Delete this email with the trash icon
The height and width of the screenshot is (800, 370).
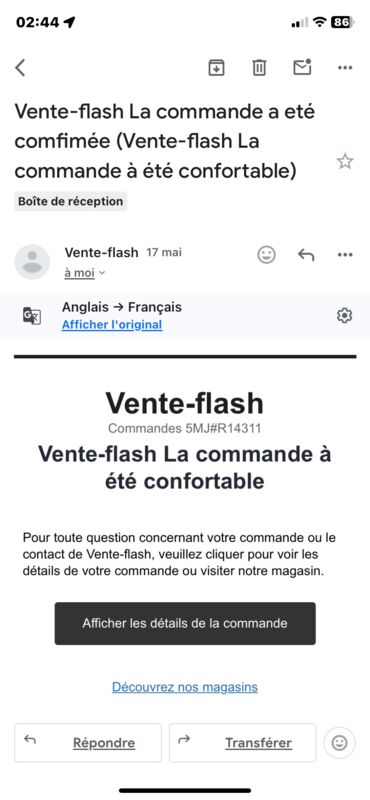point(259,67)
